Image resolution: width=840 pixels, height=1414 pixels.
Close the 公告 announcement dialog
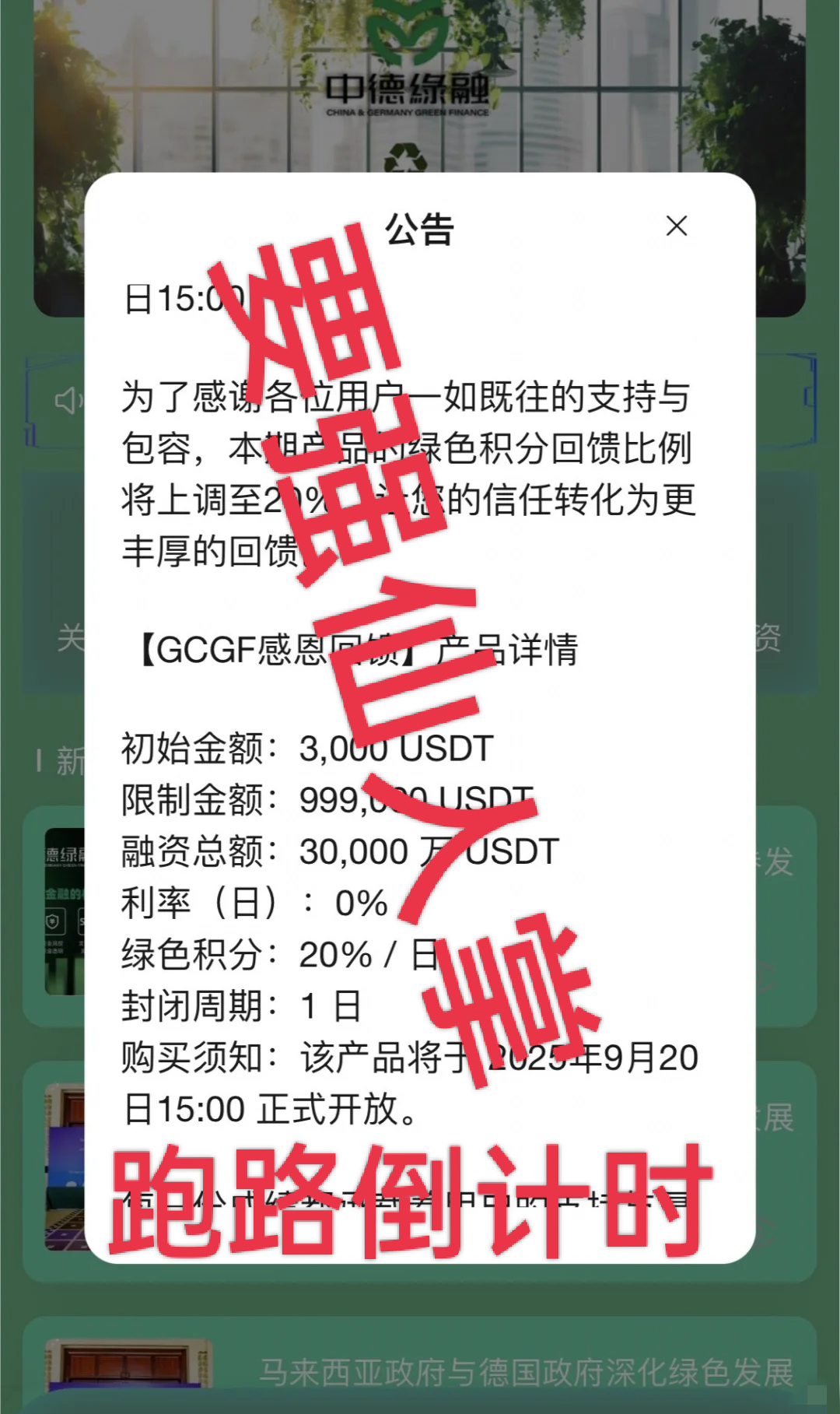point(677,226)
